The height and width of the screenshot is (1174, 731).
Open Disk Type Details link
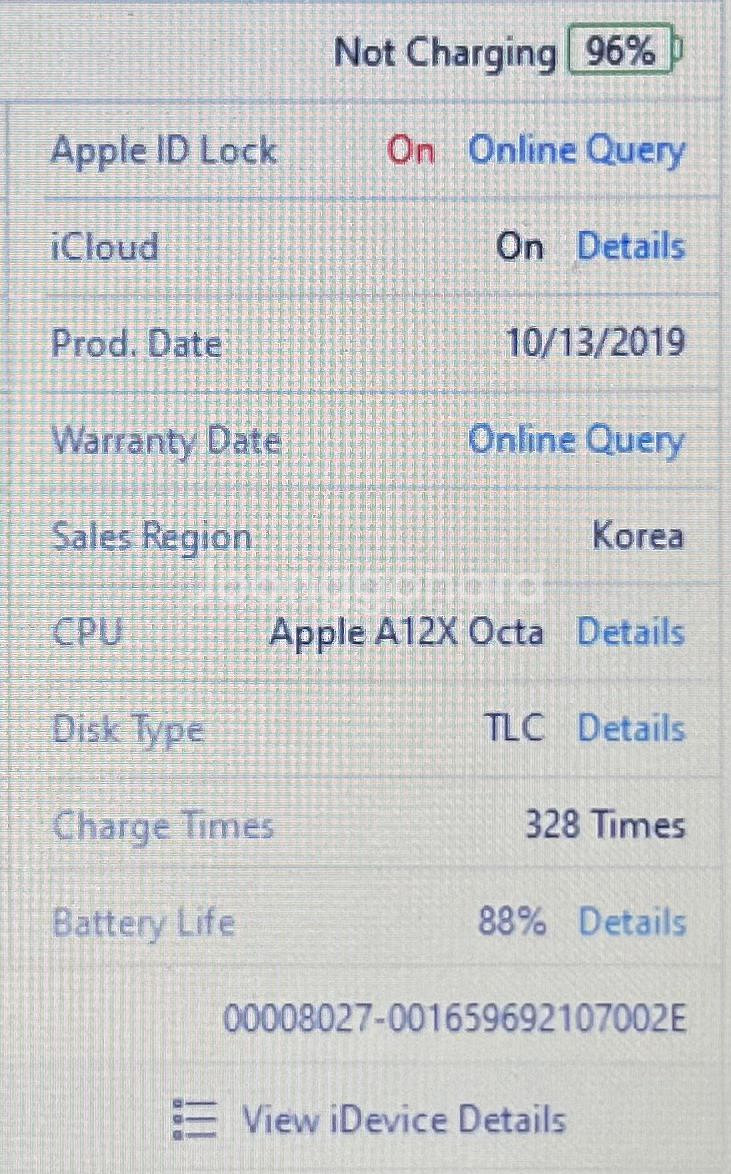point(631,729)
